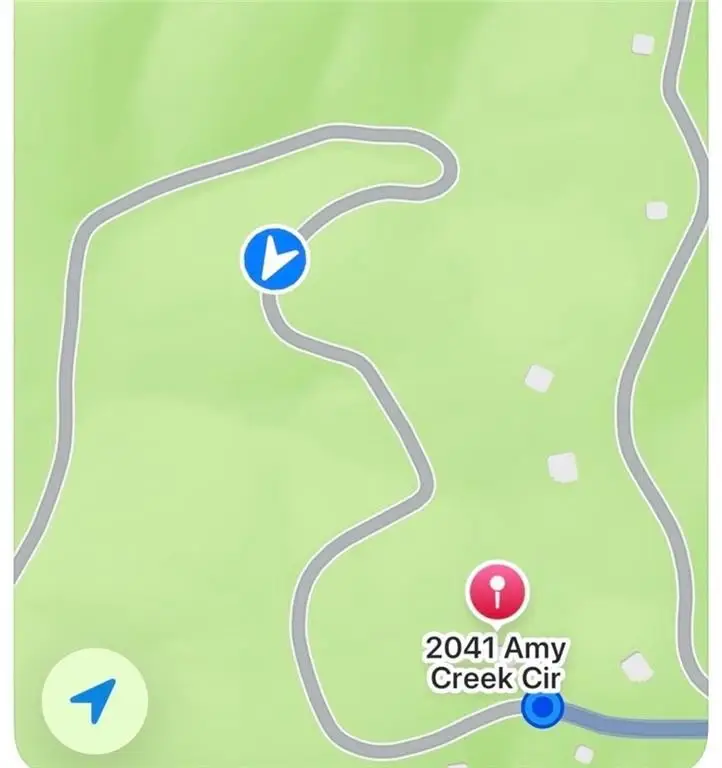Recenter map with the location arrow button

pyautogui.click(x=93, y=701)
